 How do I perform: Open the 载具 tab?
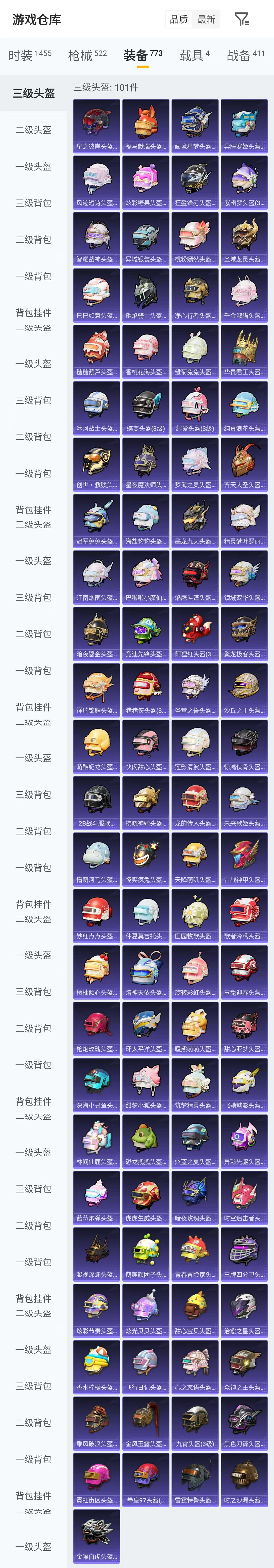[x=194, y=55]
